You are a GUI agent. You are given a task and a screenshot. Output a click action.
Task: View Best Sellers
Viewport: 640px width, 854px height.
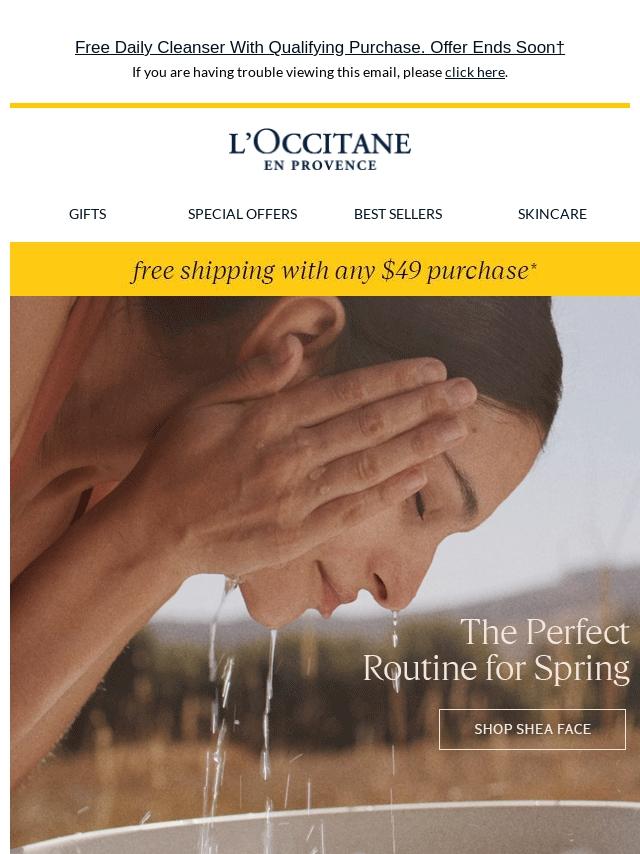pos(398,214)
